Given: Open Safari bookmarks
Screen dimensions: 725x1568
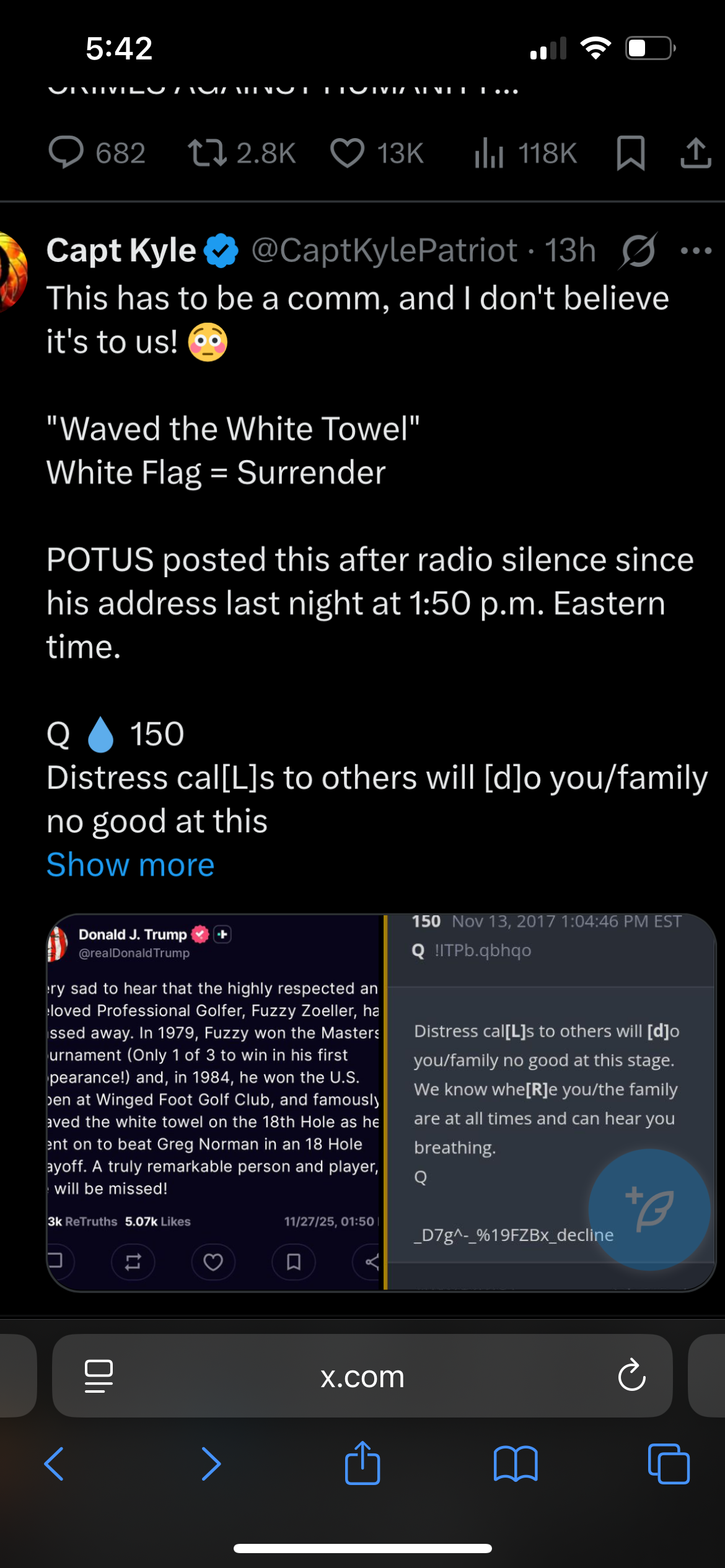Looking at the screenshot, I should 516,1464.
